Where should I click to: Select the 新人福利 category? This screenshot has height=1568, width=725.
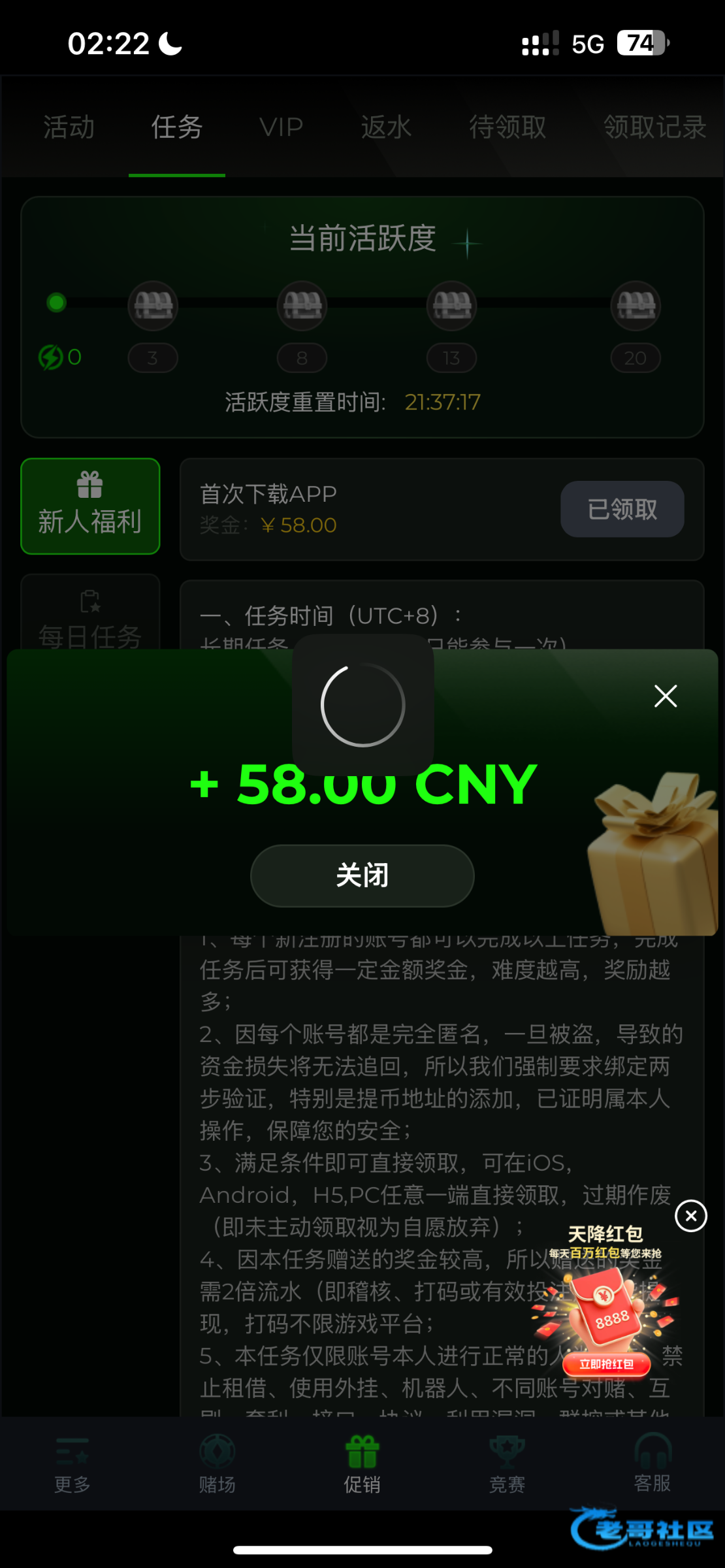pos(90,506)
